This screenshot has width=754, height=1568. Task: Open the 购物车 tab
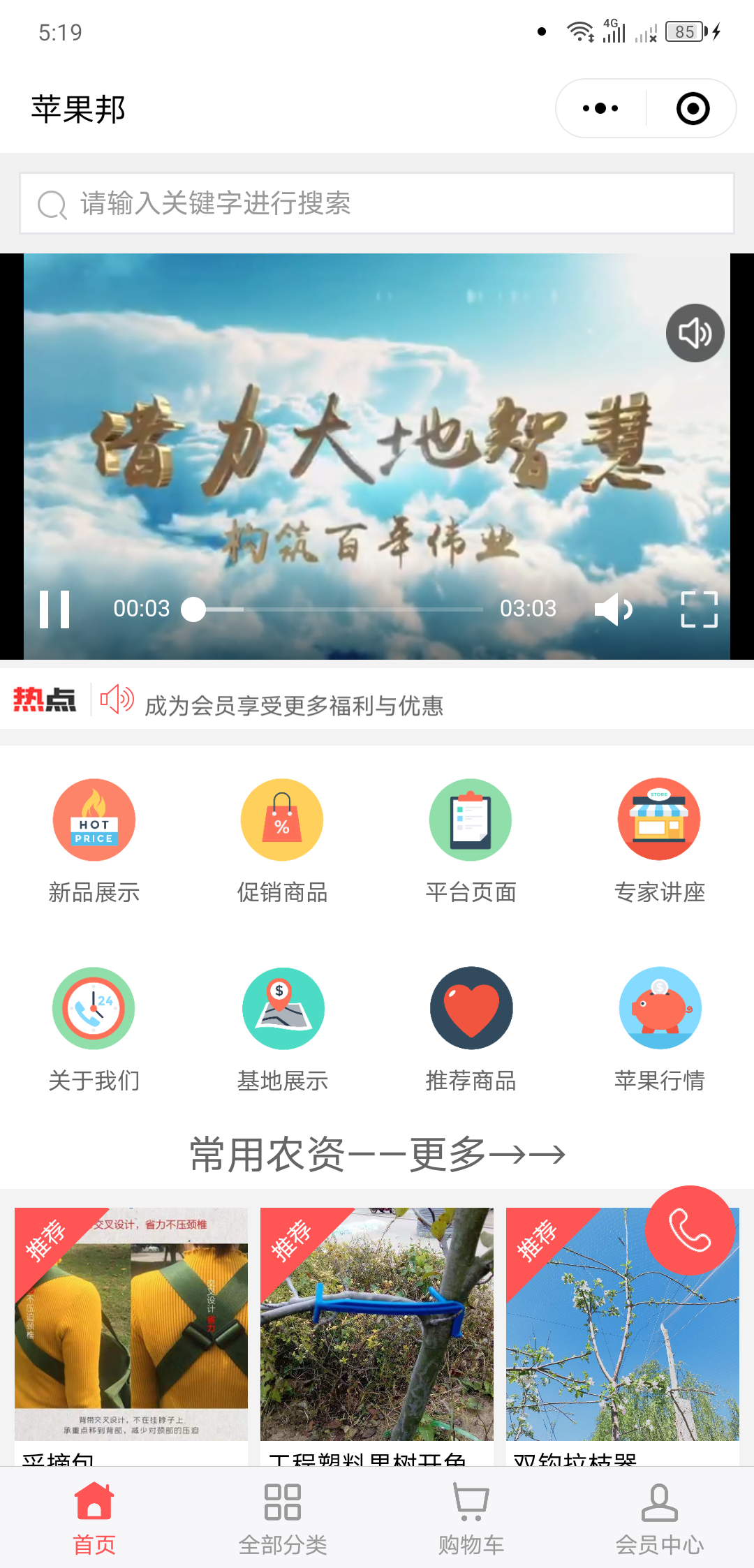[471, 1519]
